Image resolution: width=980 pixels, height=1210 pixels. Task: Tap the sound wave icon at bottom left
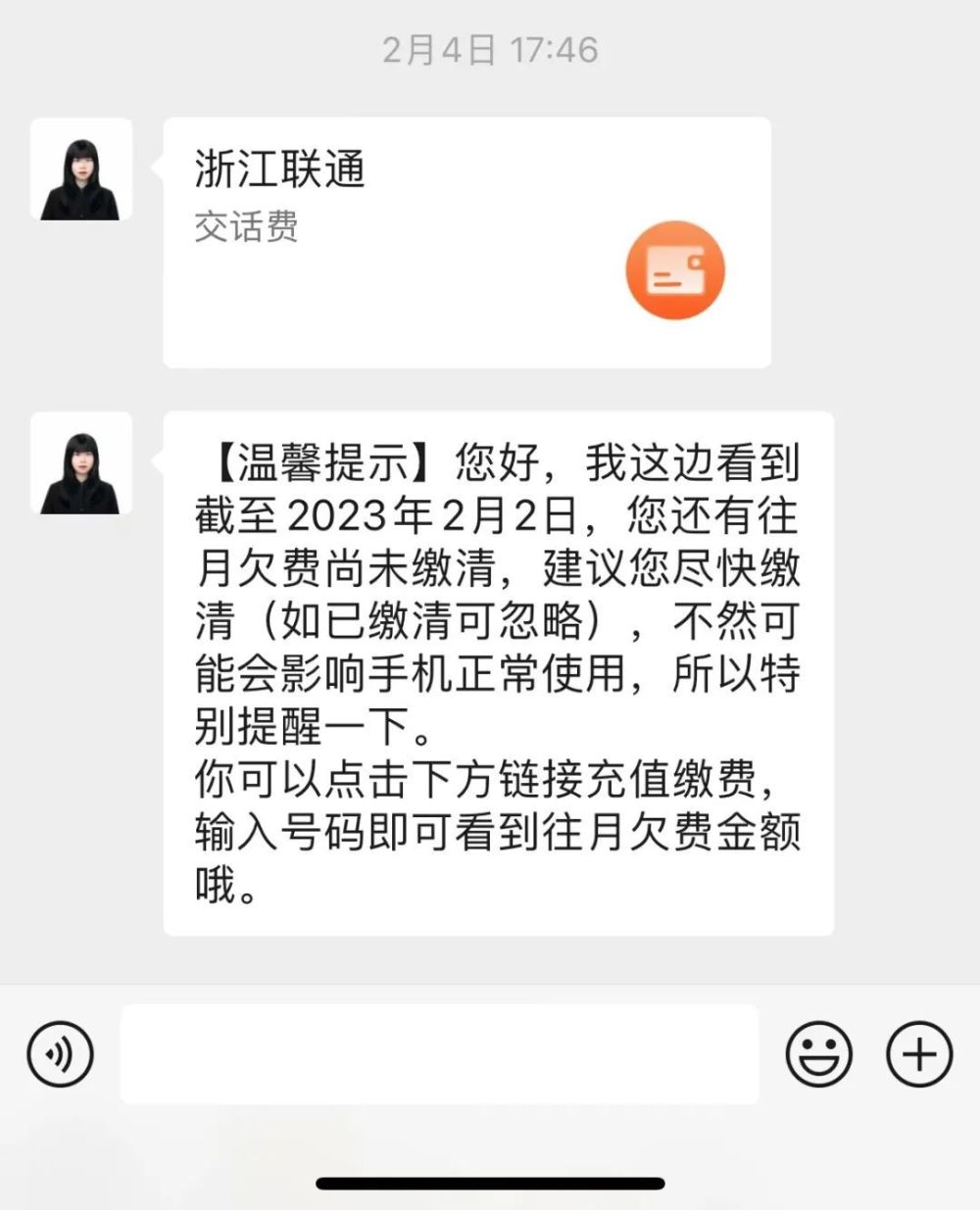(61, 1054)
